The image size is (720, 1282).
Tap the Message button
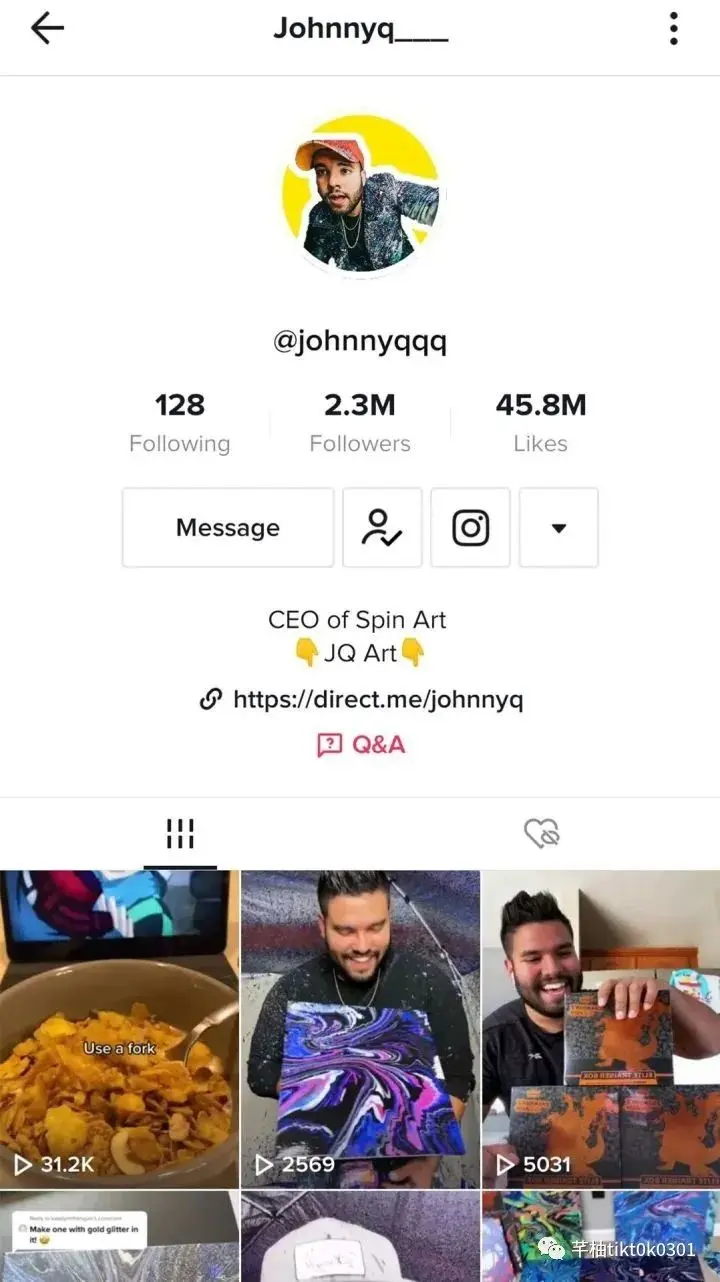pos(228,528)
